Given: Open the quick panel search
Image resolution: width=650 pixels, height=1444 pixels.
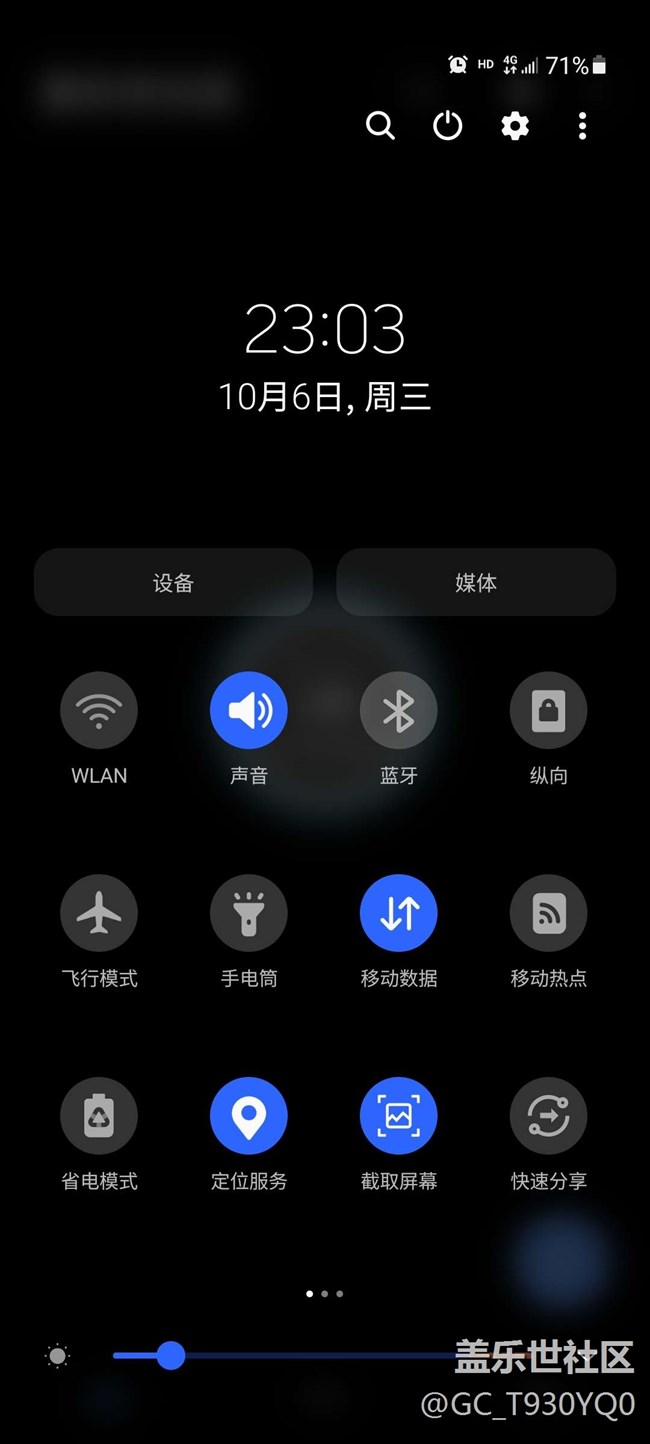Looking at the screenshot, I should coord(380,126).
